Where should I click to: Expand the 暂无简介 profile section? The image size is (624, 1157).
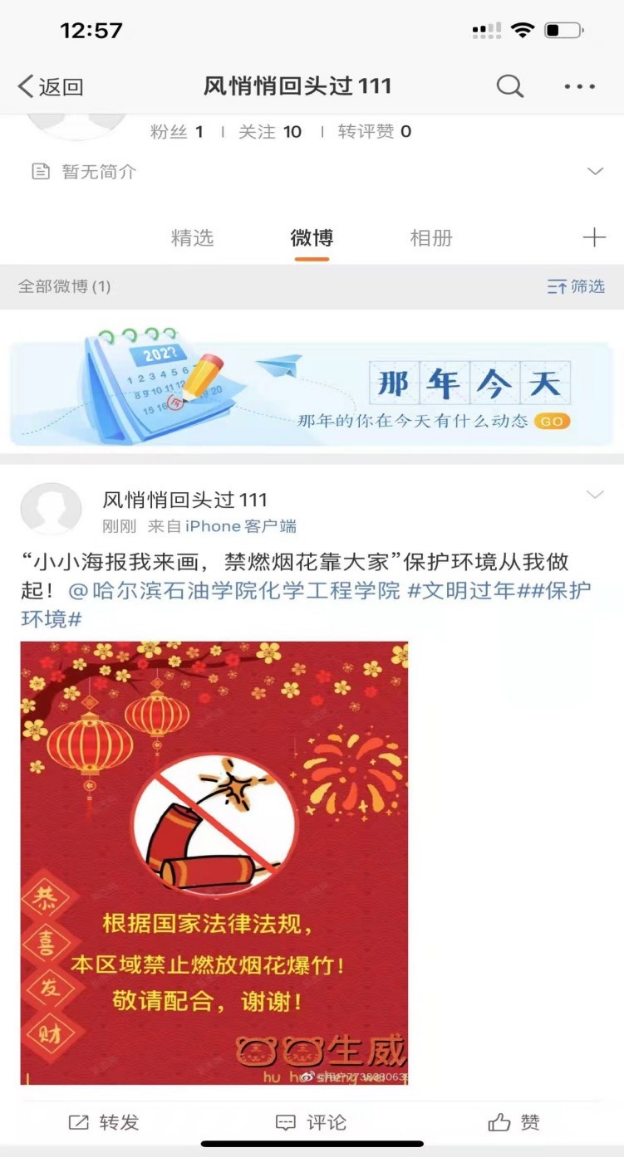pyautogui.click(x=595, y=172)
